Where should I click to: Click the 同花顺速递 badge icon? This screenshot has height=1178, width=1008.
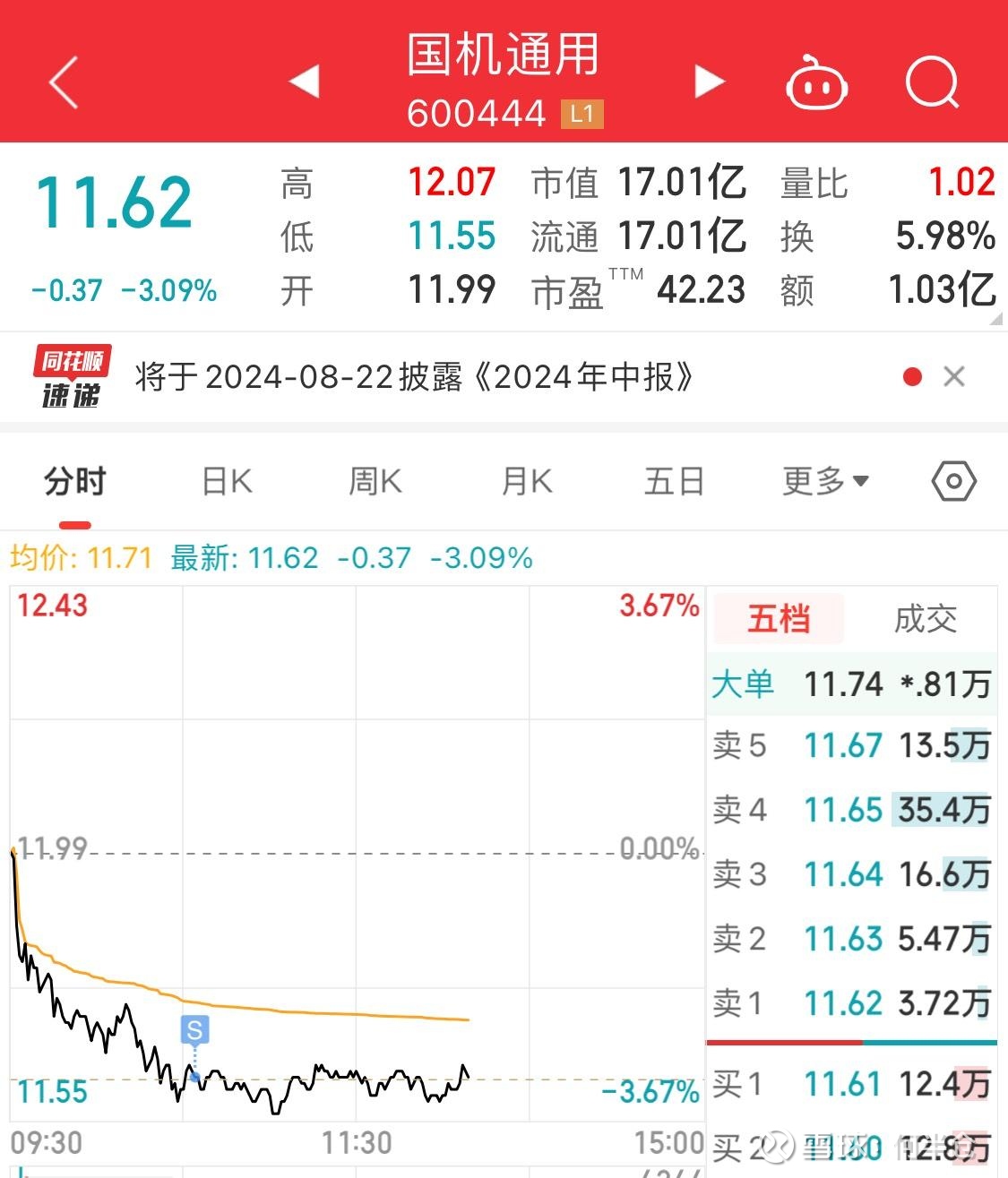coord(70,376)
